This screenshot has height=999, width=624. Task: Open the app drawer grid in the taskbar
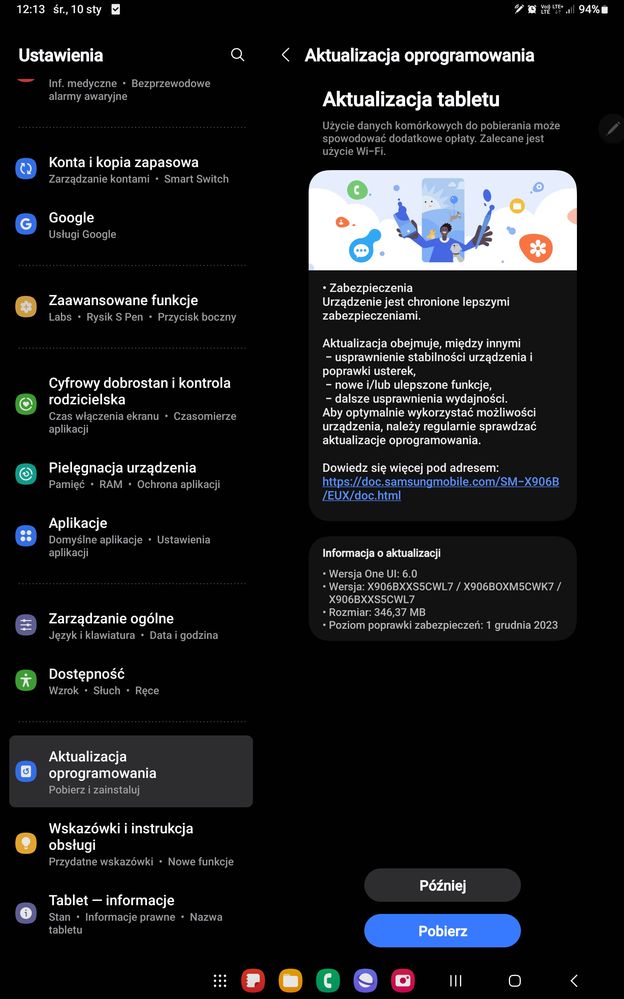coord(220,981)
